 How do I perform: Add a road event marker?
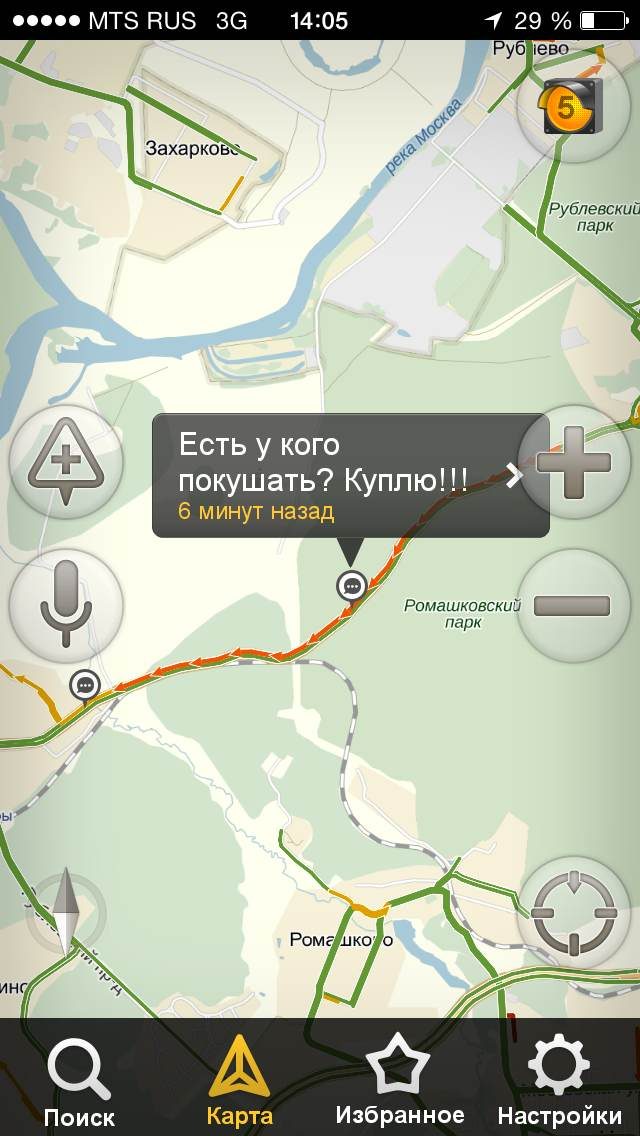point(66,463)
